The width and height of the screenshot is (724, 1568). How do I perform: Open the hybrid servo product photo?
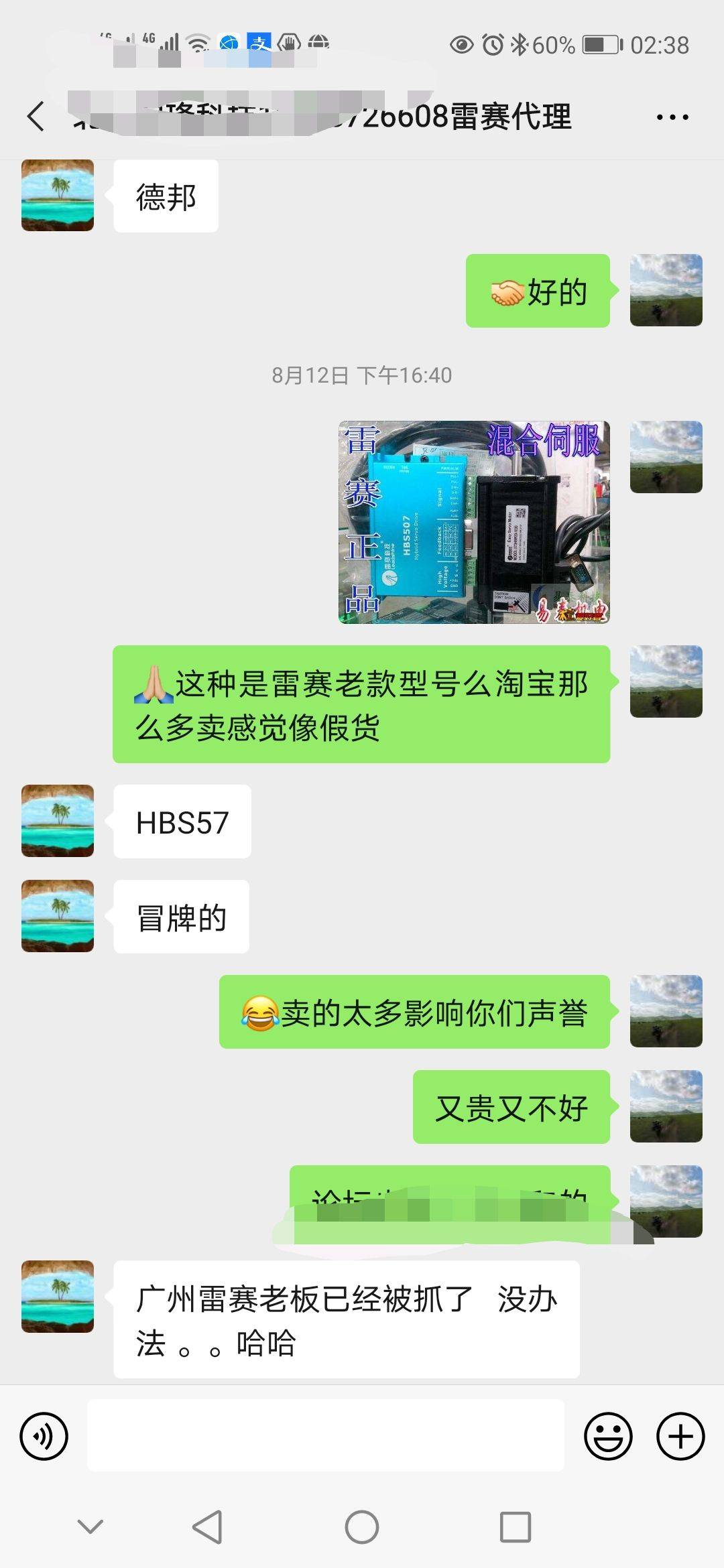[x=474, y=522]
